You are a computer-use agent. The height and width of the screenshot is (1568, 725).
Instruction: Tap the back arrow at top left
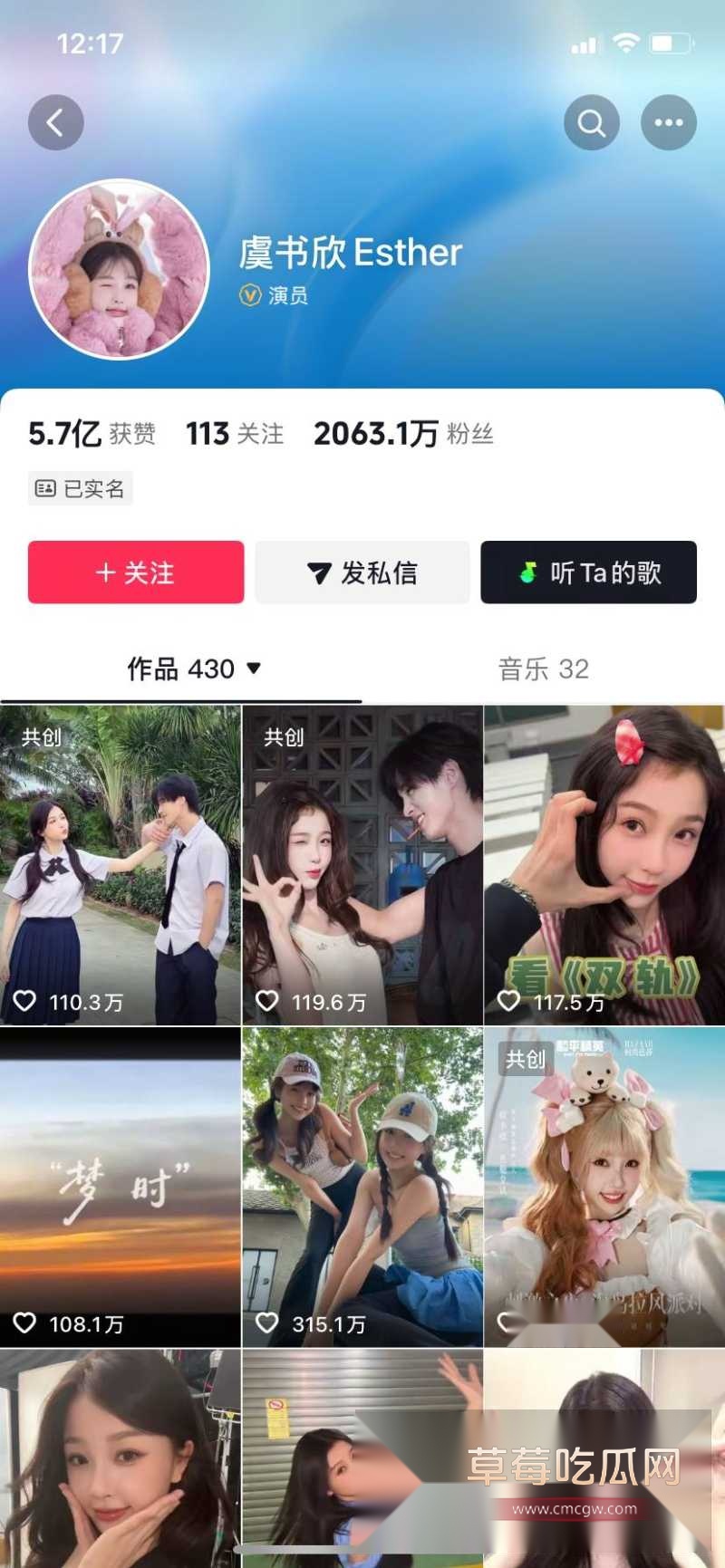tap(56, 122)
